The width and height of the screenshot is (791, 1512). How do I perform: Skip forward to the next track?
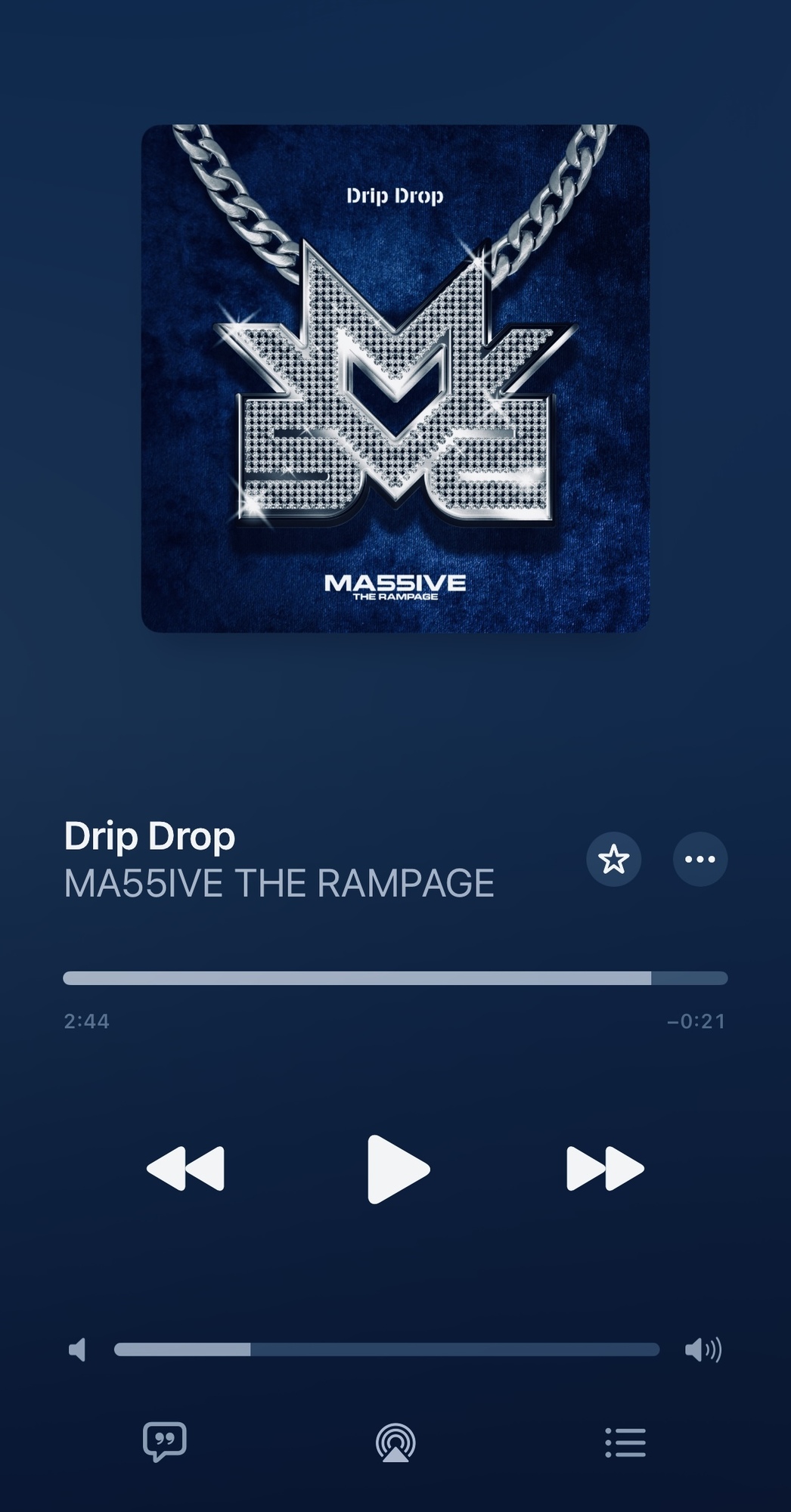(x=604, y=1169)
